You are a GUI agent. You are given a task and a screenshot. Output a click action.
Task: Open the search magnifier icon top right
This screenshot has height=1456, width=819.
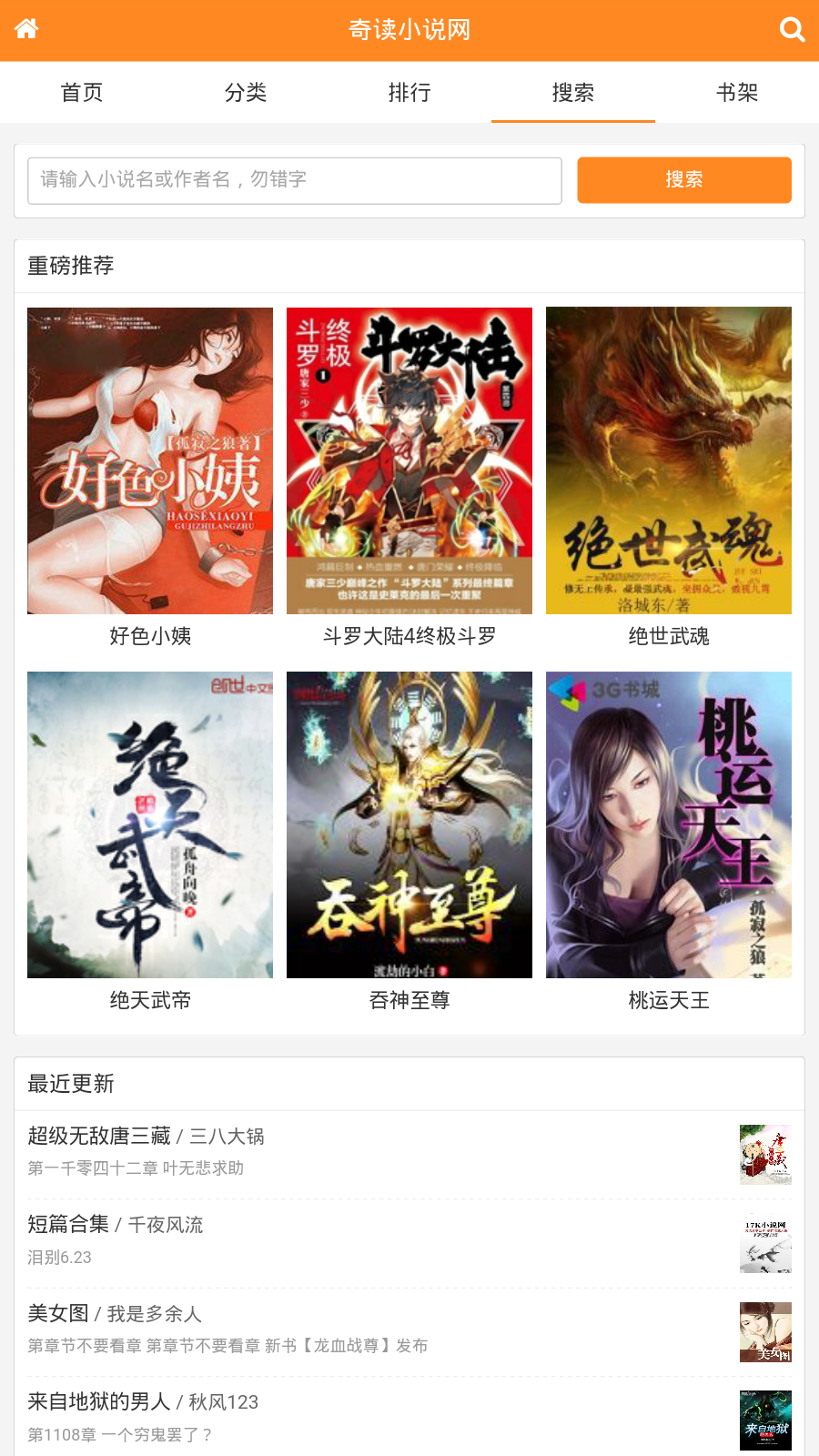point(792,28)
